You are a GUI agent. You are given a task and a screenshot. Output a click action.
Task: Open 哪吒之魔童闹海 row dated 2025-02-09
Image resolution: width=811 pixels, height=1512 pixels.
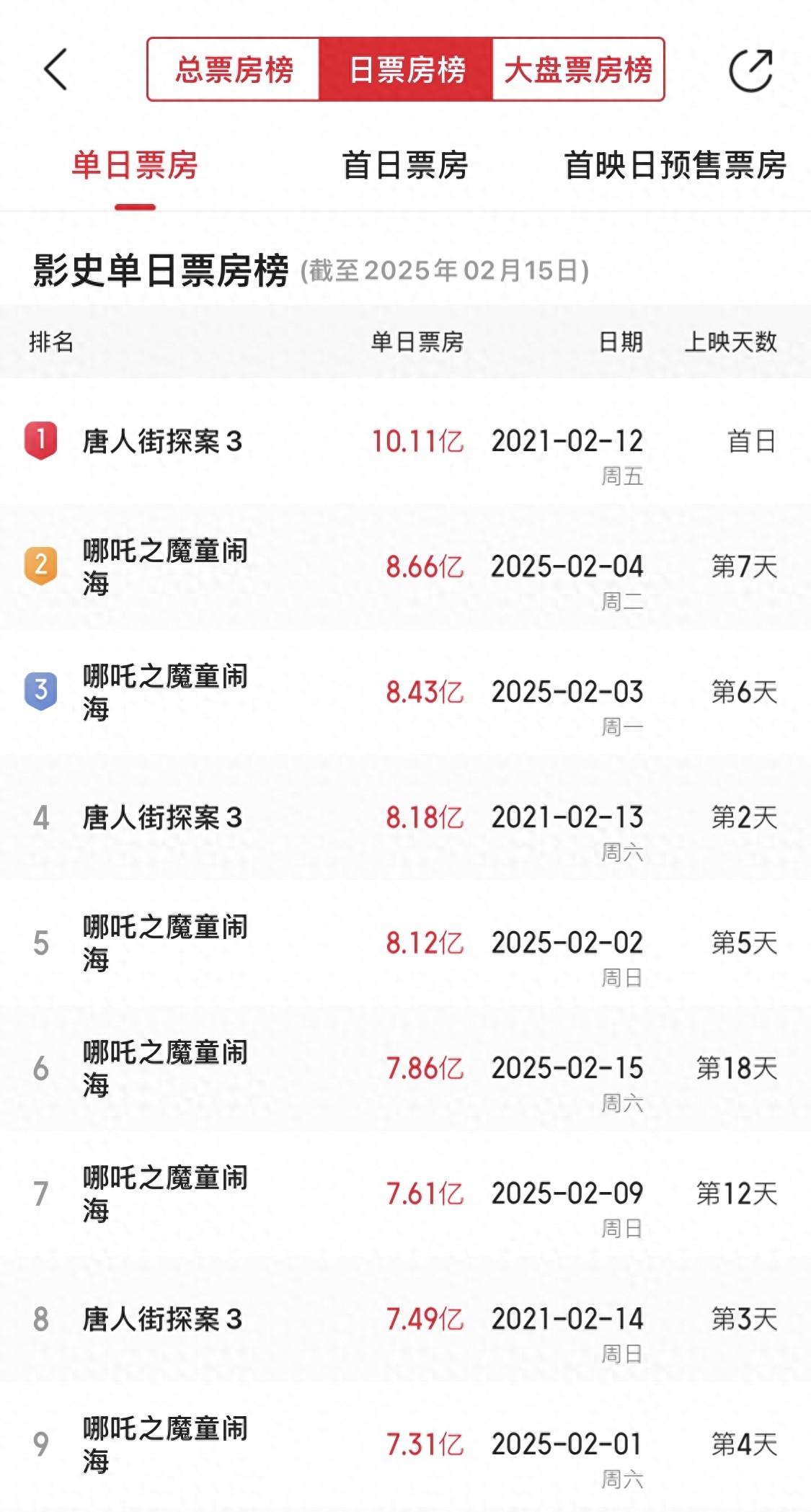pos(405,1193)
